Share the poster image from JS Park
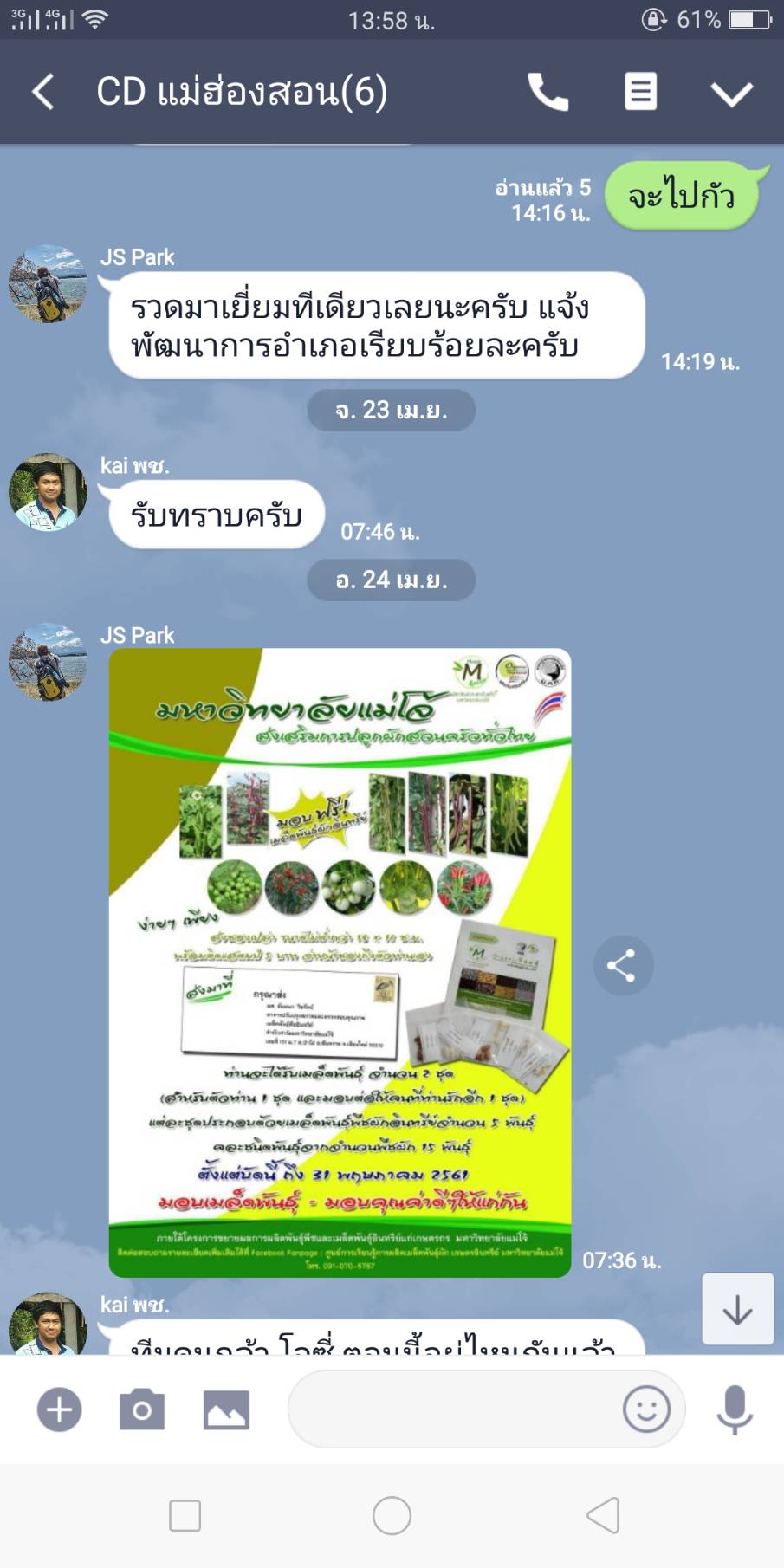 pyautogui.click(x=622, y=965)
